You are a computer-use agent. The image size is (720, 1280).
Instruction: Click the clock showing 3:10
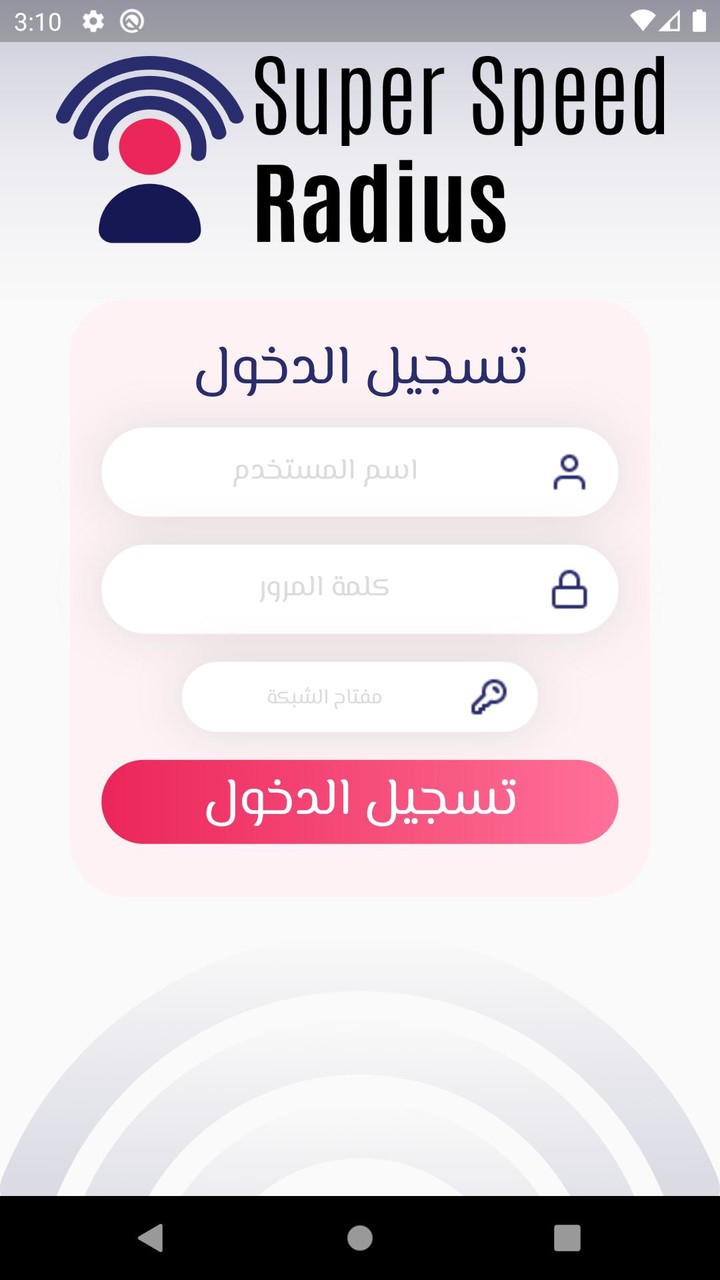coord(37,20)
